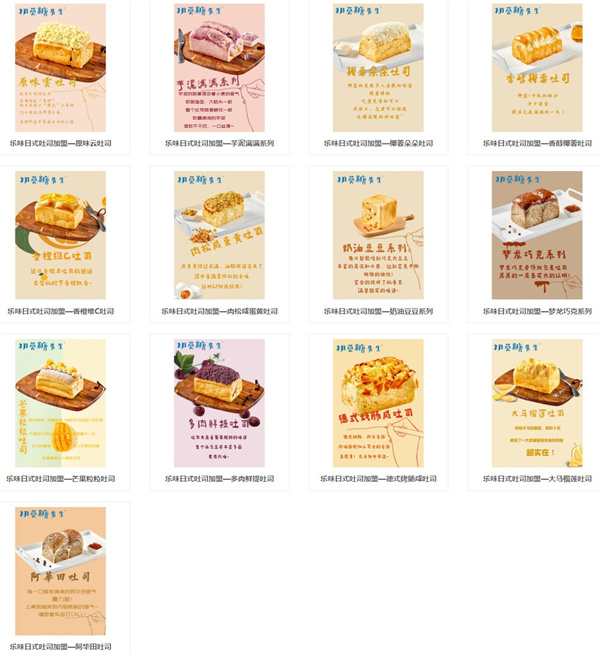Open the 原味云吐司 product card
600x656 pixels.
click(60, 68)
